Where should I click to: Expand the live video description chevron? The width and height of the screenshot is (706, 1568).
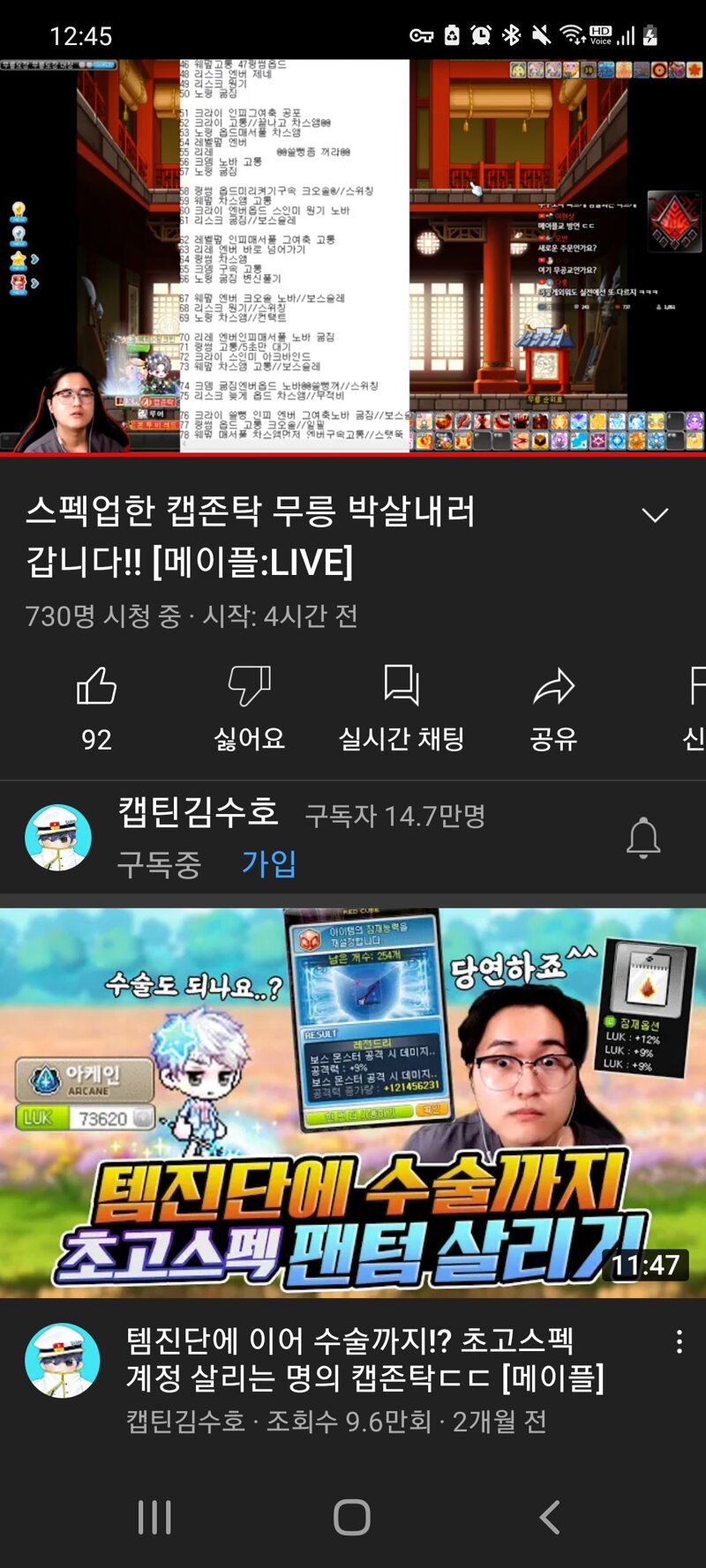click(x=654, y=515)
